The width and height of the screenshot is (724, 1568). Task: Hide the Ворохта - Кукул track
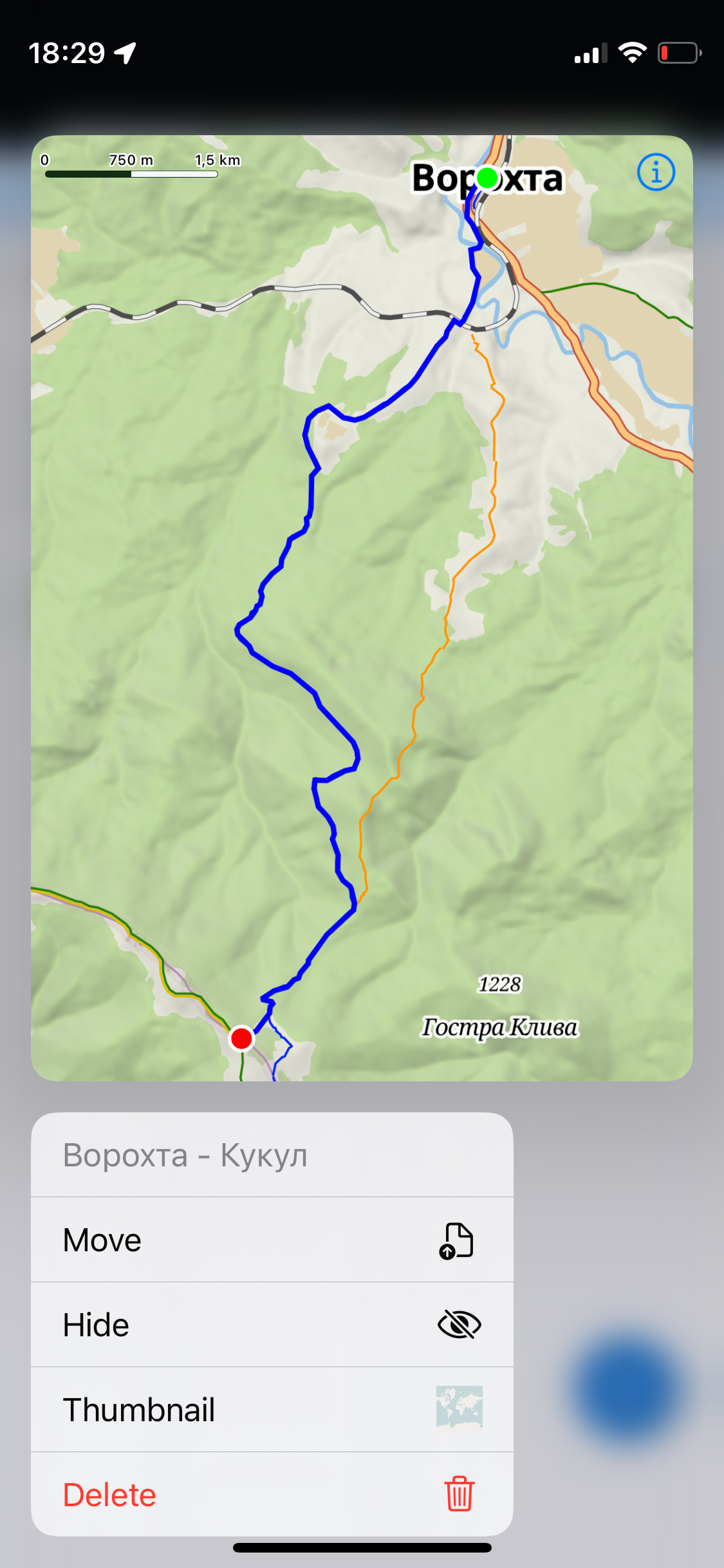click(x=272, y=1325)
